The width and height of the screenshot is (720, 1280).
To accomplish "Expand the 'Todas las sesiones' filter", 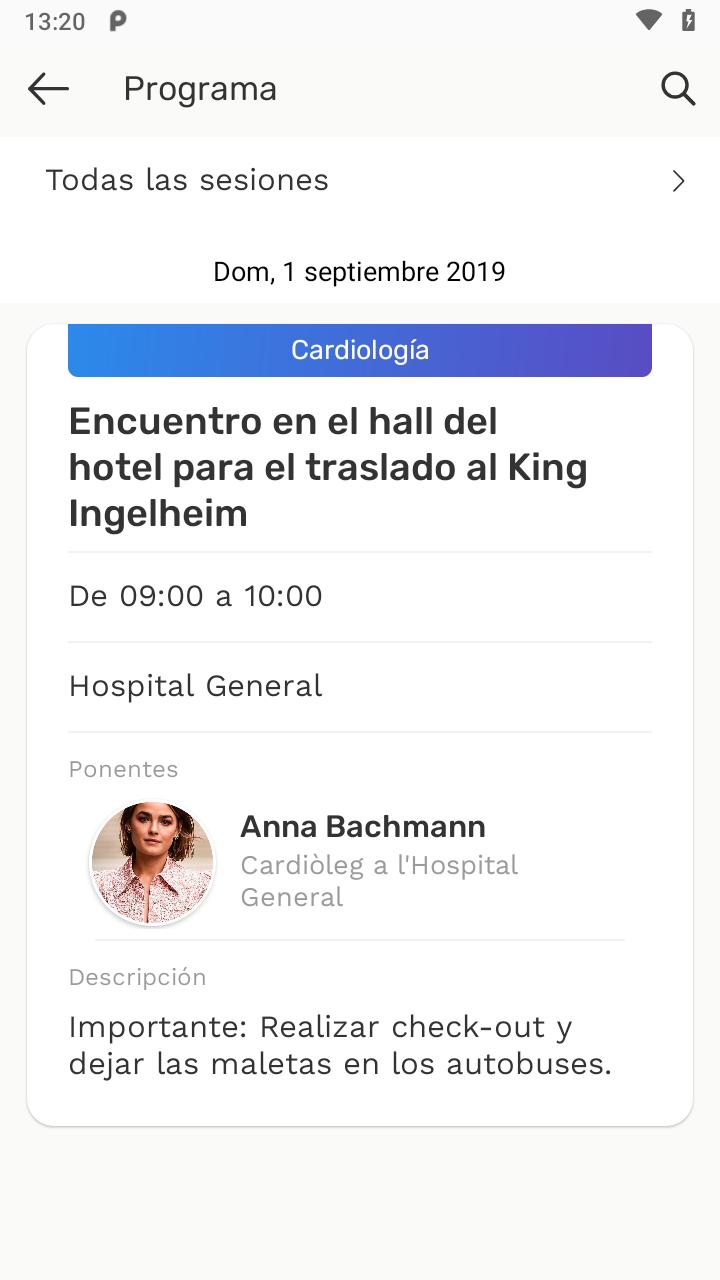I will coord(187,180).
